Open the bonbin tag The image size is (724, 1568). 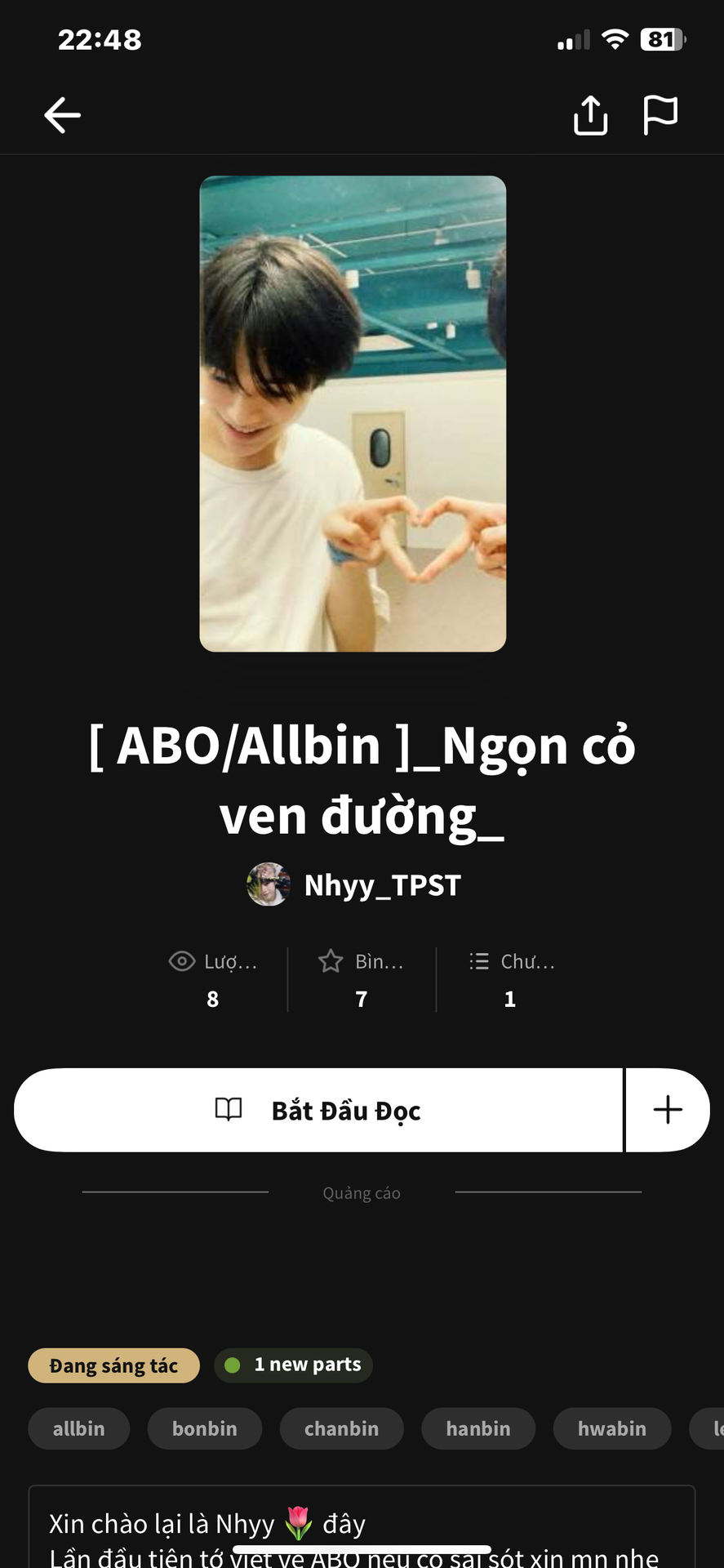point(204,1428)
